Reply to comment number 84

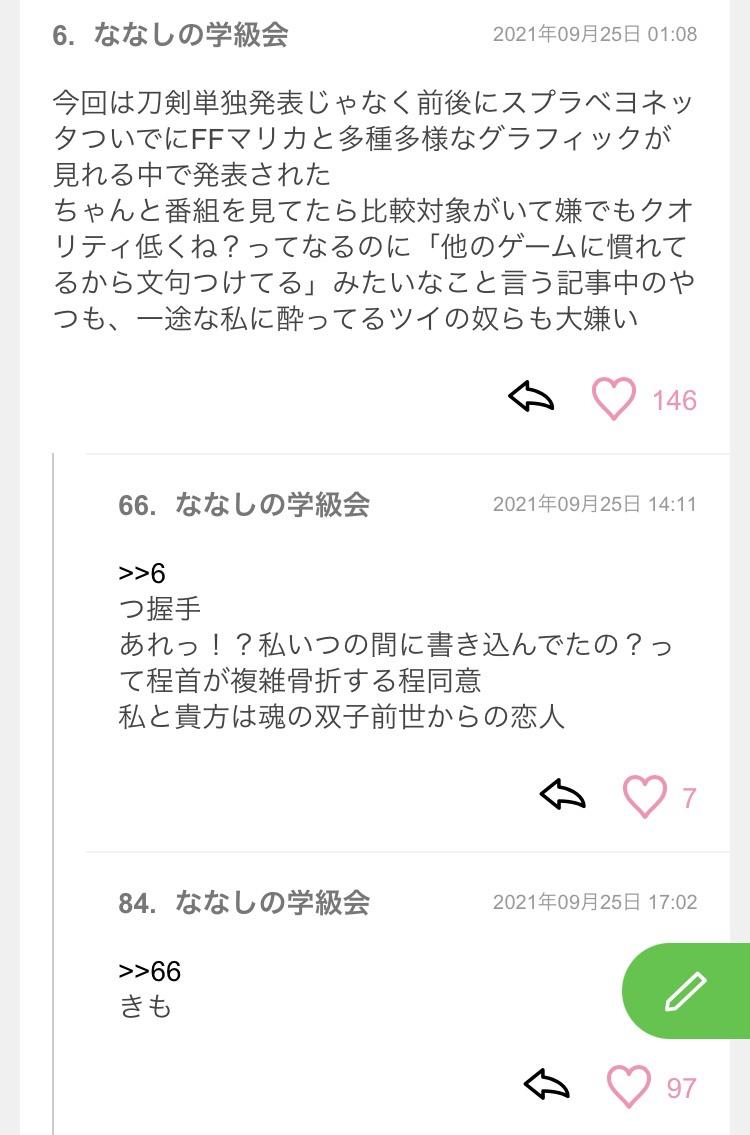point(548,1085)
